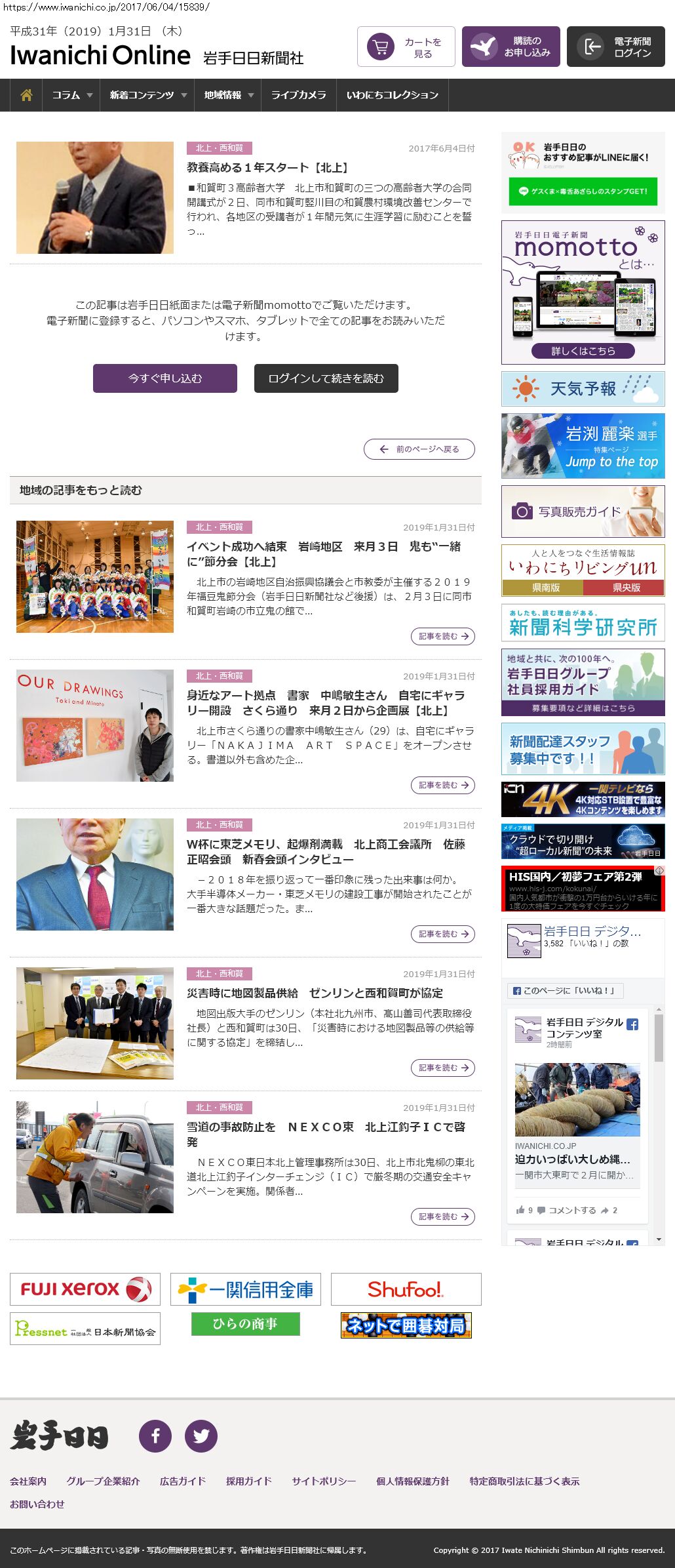Open the footer Facebook icon

[155, 1436]
